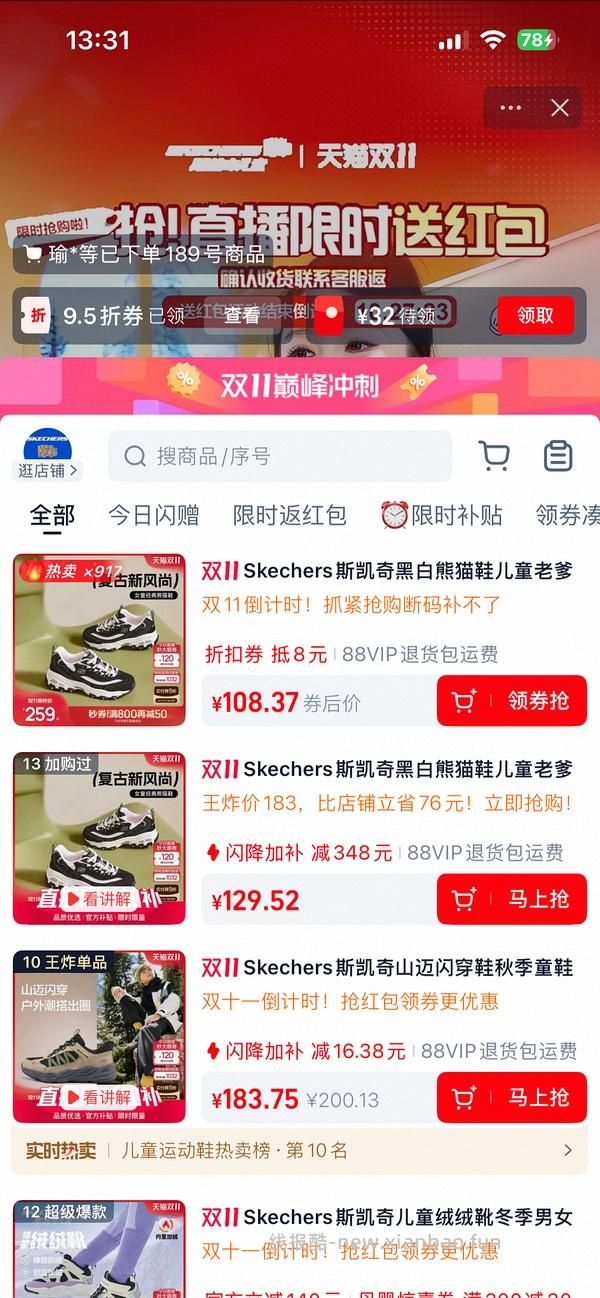View the 9.5折券 coupon with 查看
This screenshot has height=1298, width=600.
pos(242,316)
